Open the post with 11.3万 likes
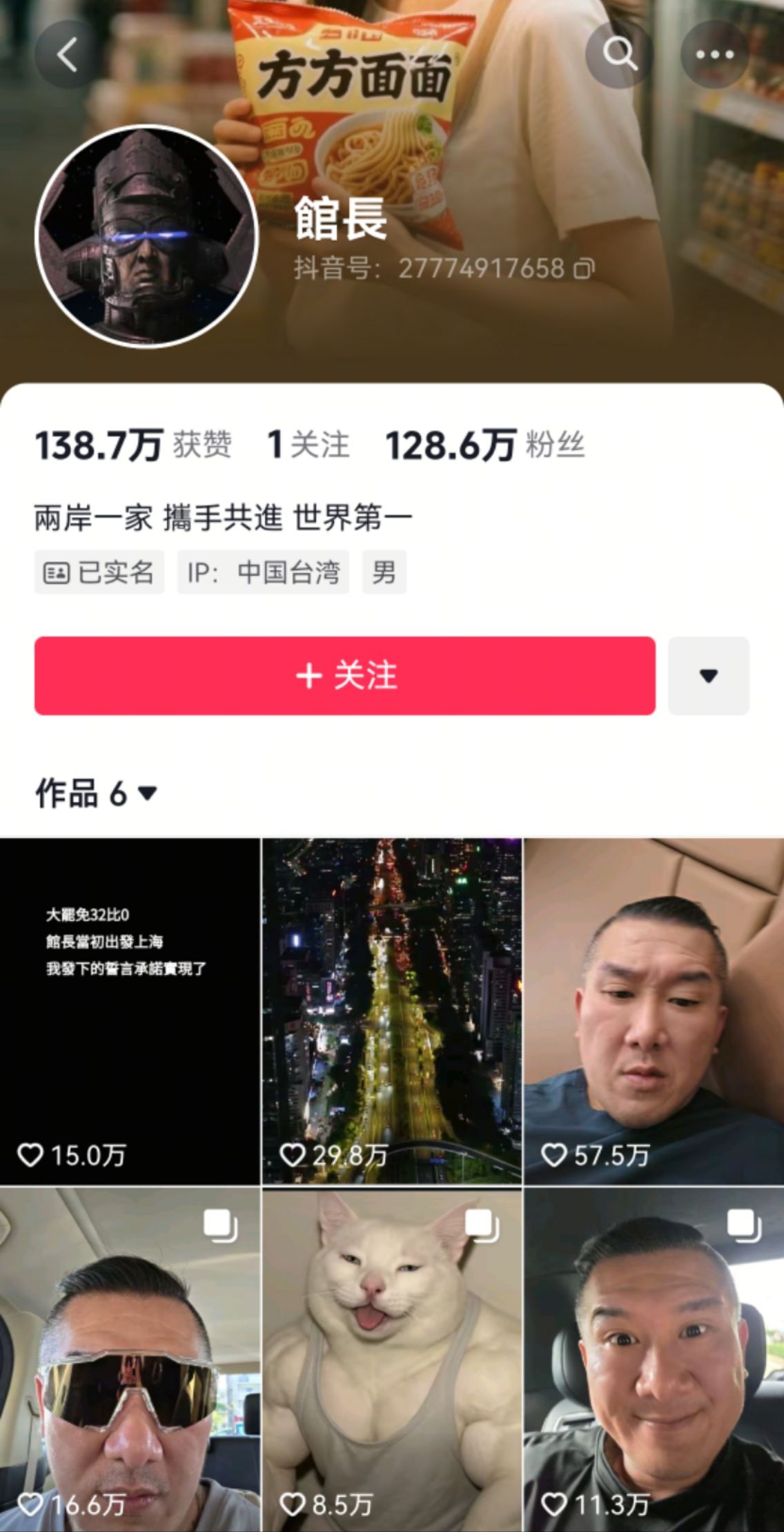 pos(654,1357)
